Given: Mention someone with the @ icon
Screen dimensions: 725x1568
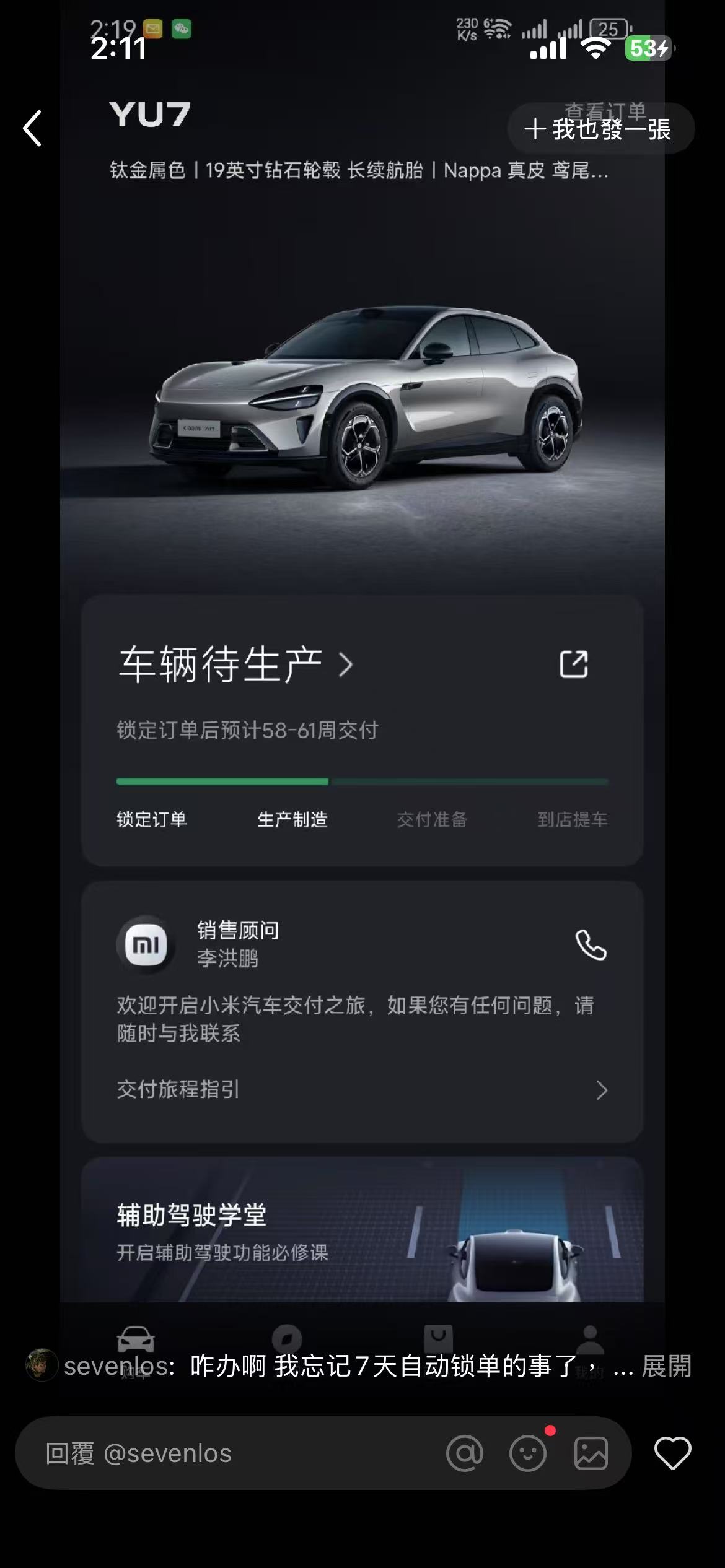Looking at the screenshot, I should [x=465, y=1453].
